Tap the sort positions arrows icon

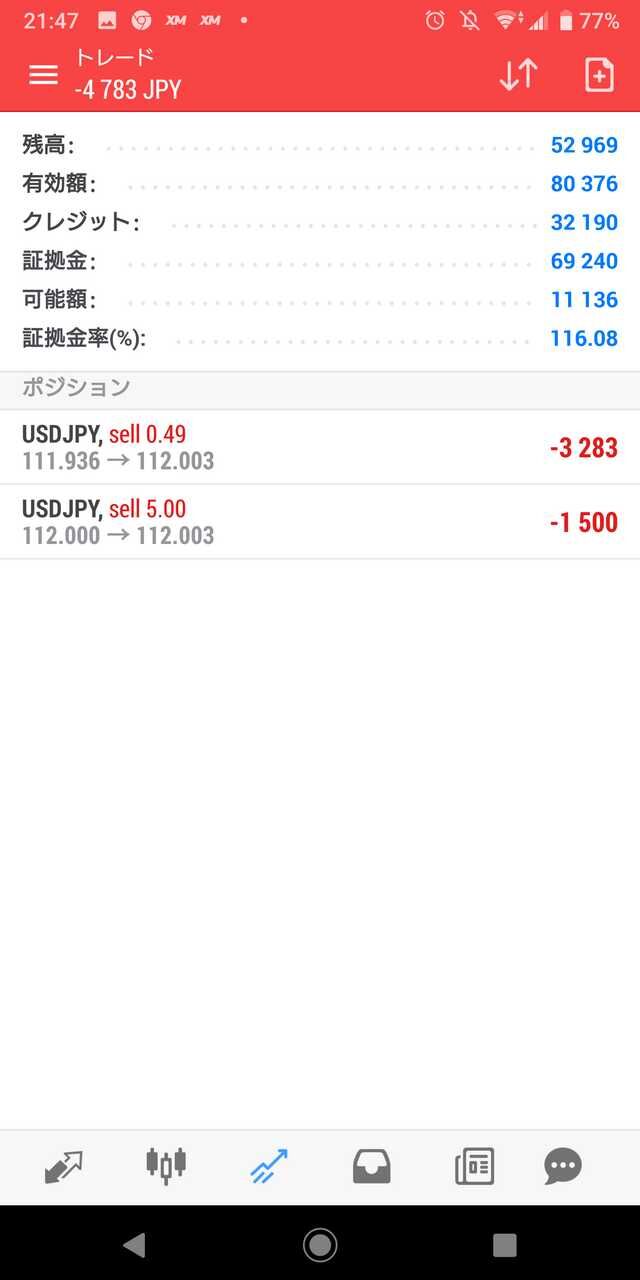tap(518, 75)
